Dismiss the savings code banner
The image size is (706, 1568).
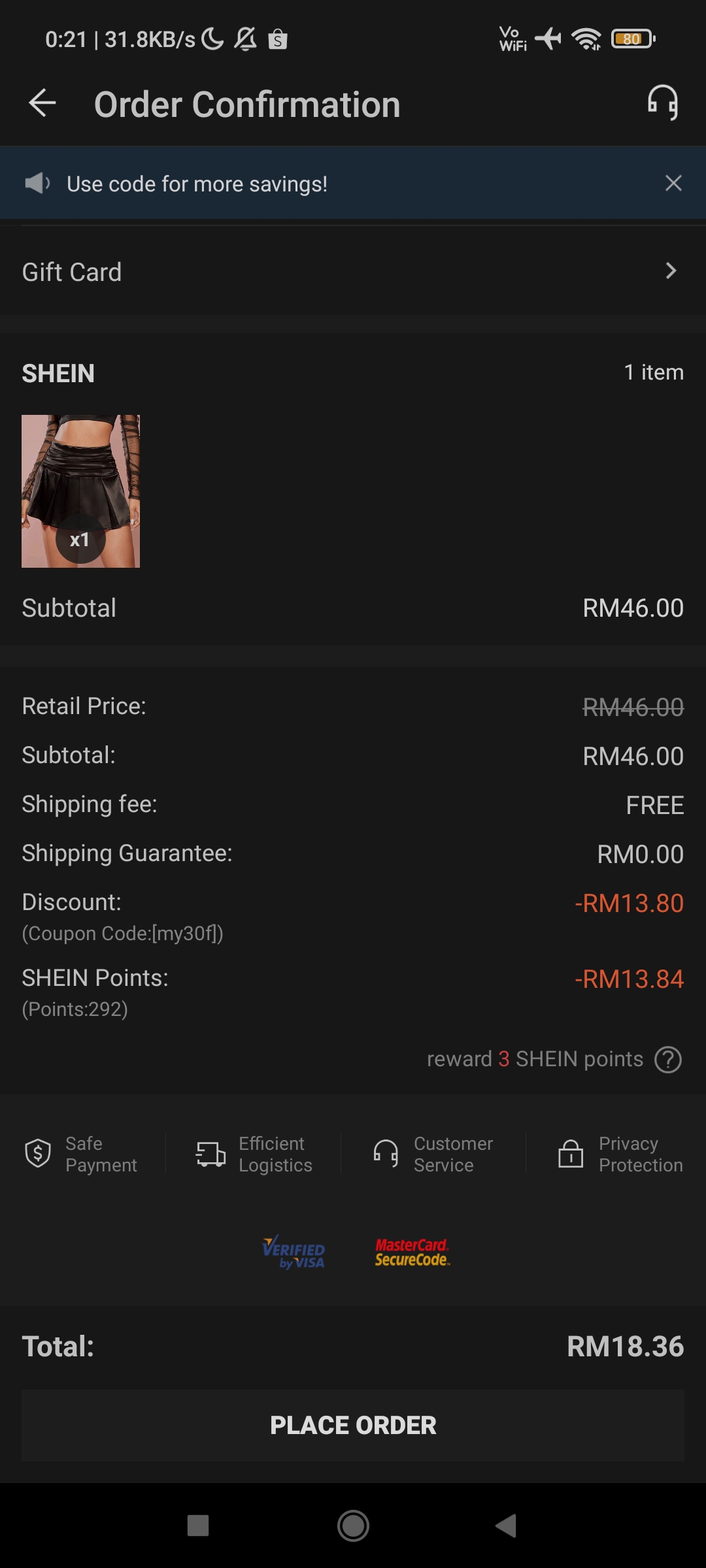click(x=673, y=183)
